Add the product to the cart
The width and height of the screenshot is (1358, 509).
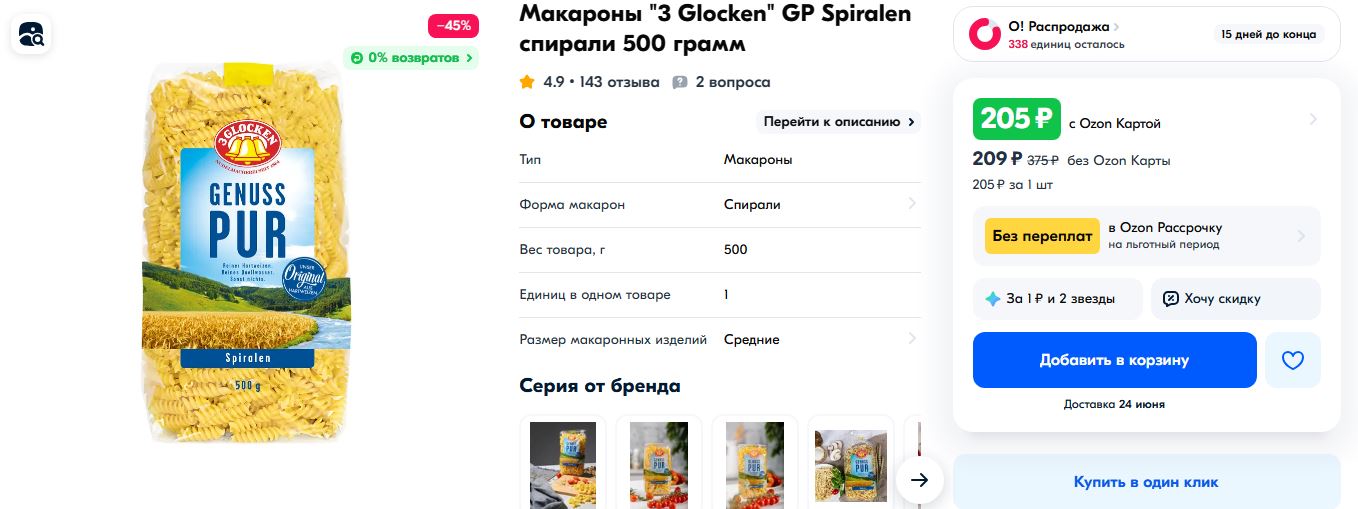[1114, 360]
